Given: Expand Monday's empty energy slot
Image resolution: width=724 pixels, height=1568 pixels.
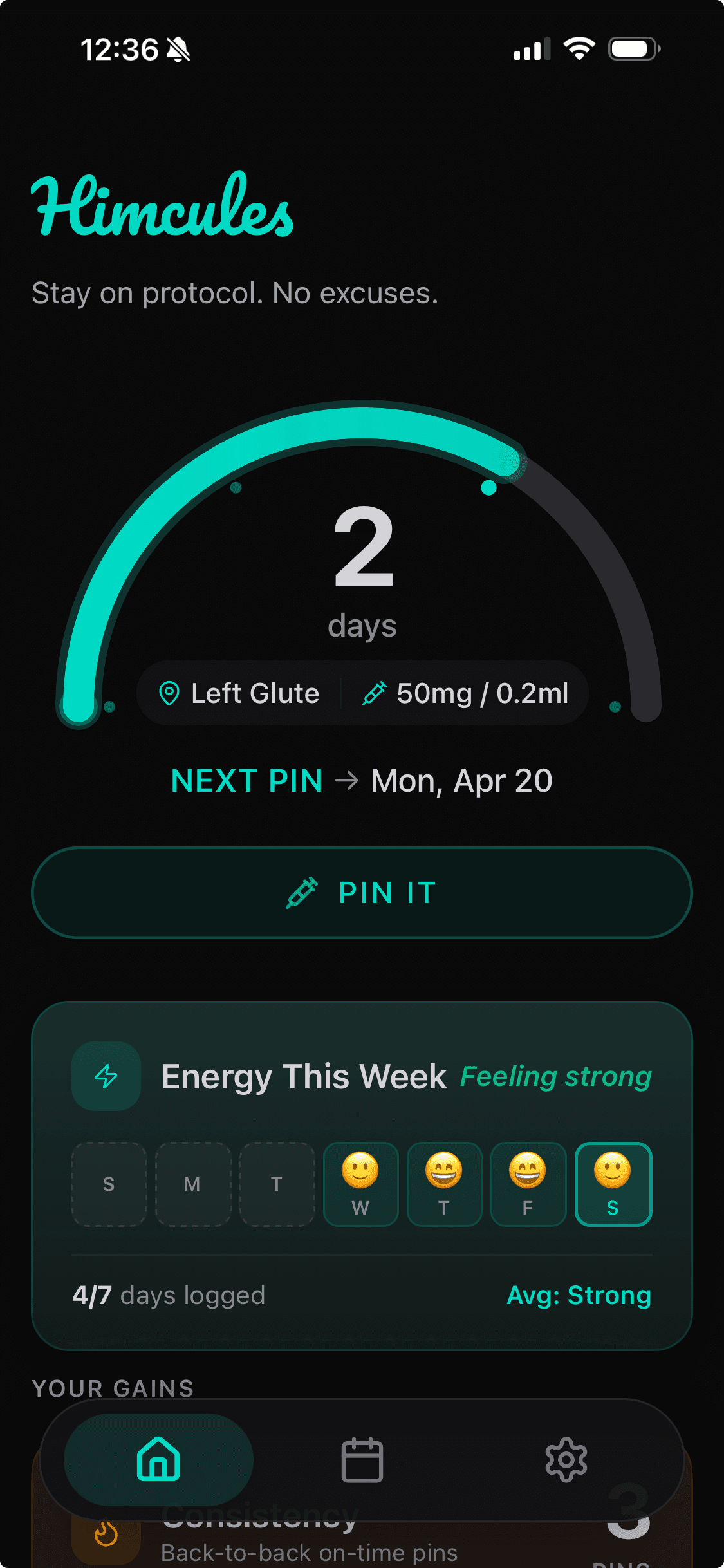Looking at the screenshot, I should click(x=192, y=1184).
